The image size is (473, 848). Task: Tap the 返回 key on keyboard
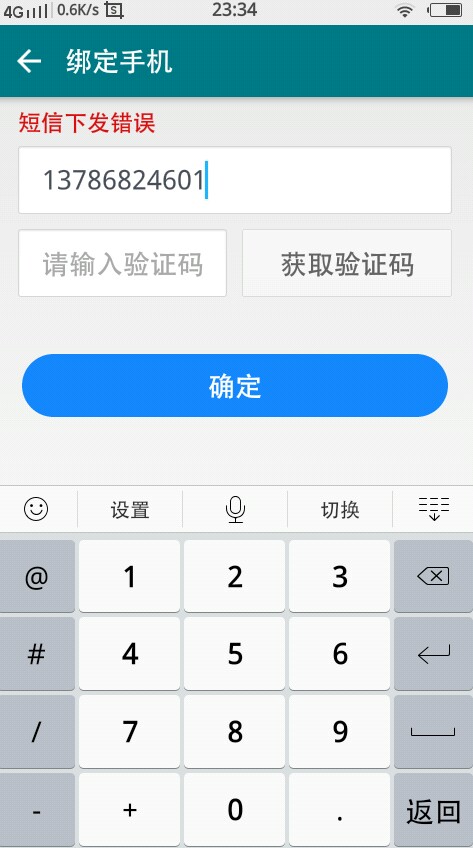pyautogui.click(x=433, y=811)
